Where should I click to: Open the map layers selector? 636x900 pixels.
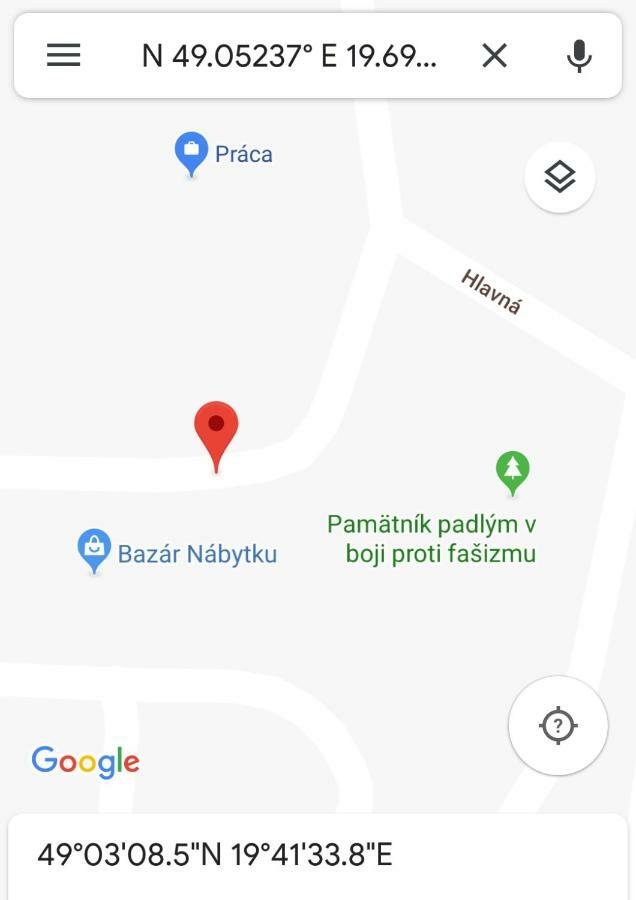(559, 178)
